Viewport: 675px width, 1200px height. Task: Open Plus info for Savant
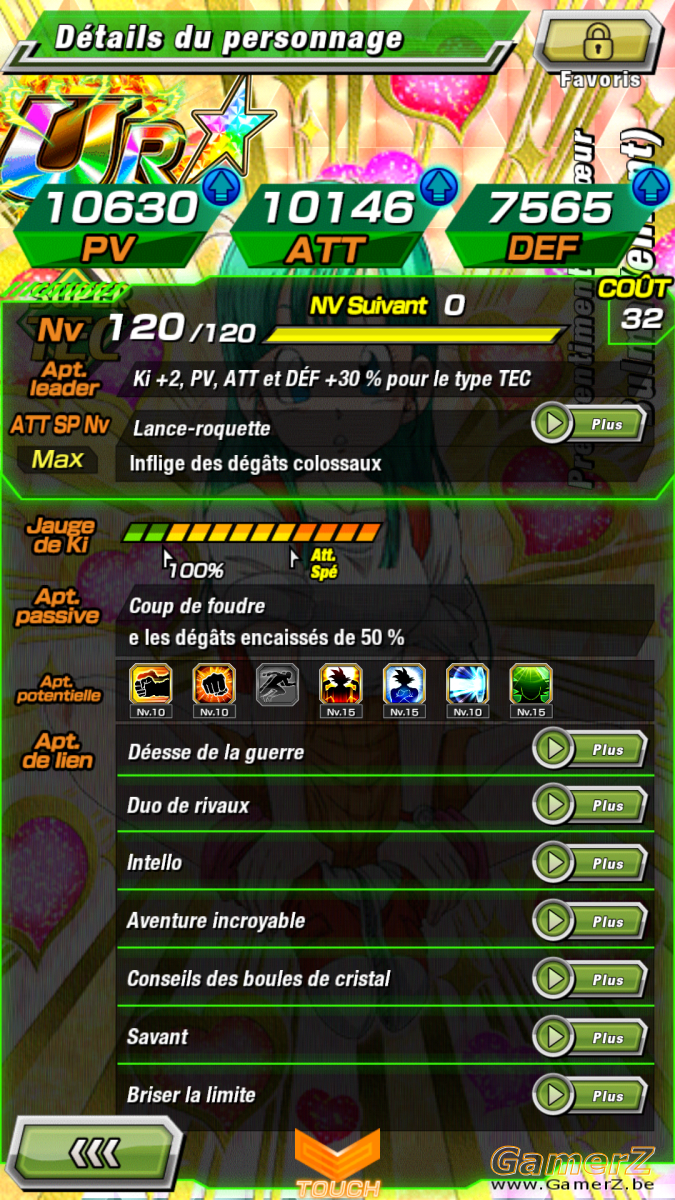(590, 1037)
